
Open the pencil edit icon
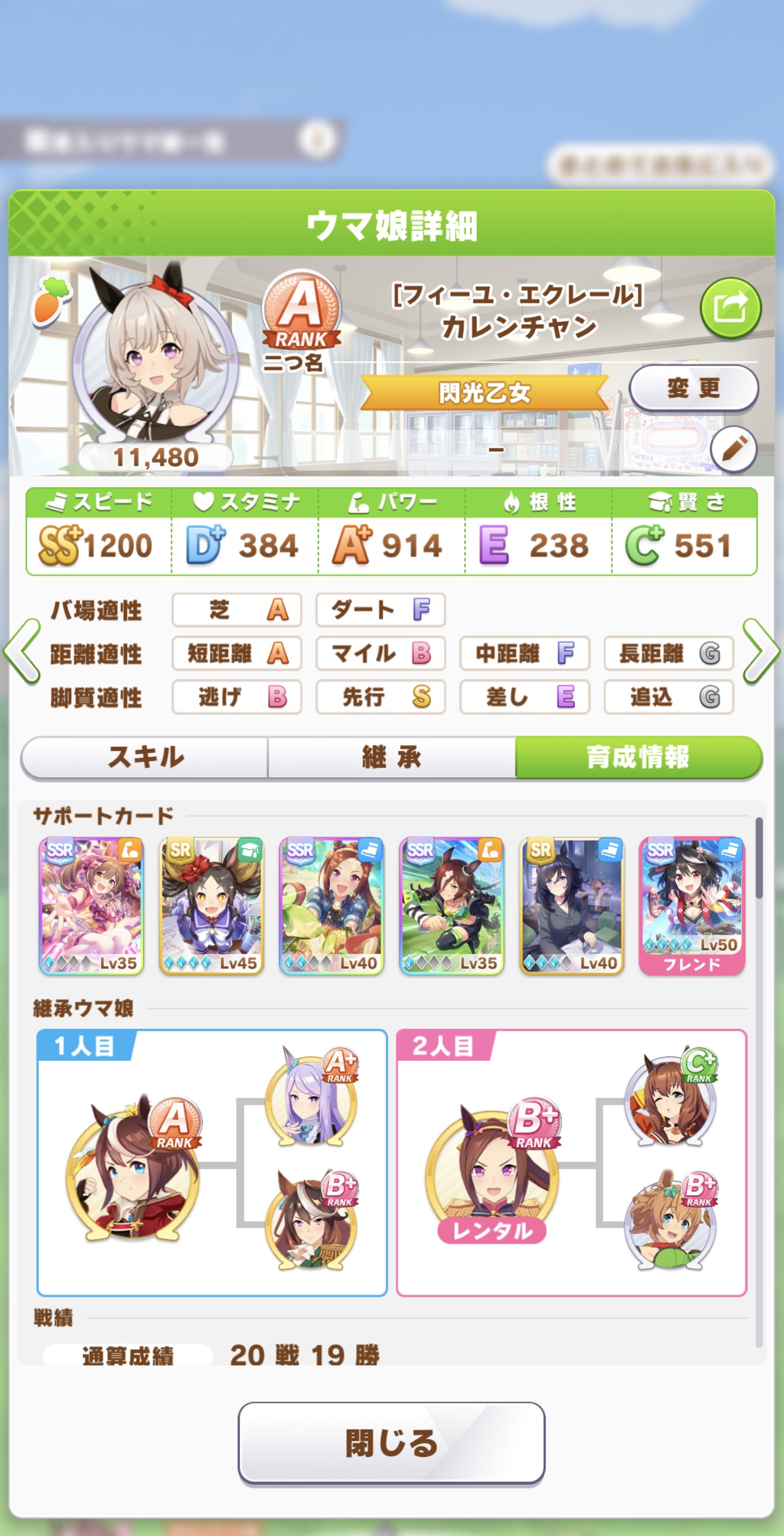click(x=733, y=449)
